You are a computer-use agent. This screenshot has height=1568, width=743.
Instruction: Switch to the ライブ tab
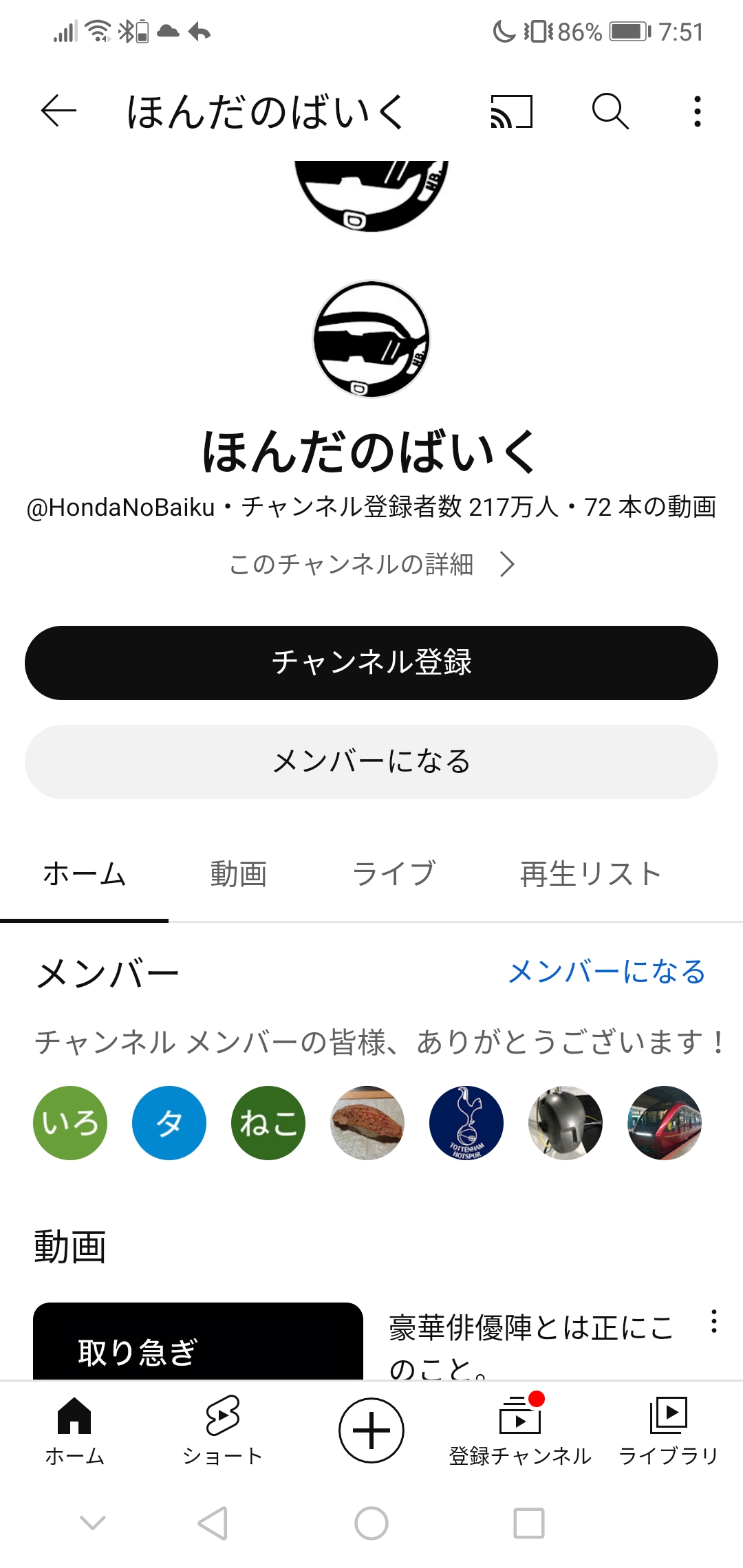(394, 874)
